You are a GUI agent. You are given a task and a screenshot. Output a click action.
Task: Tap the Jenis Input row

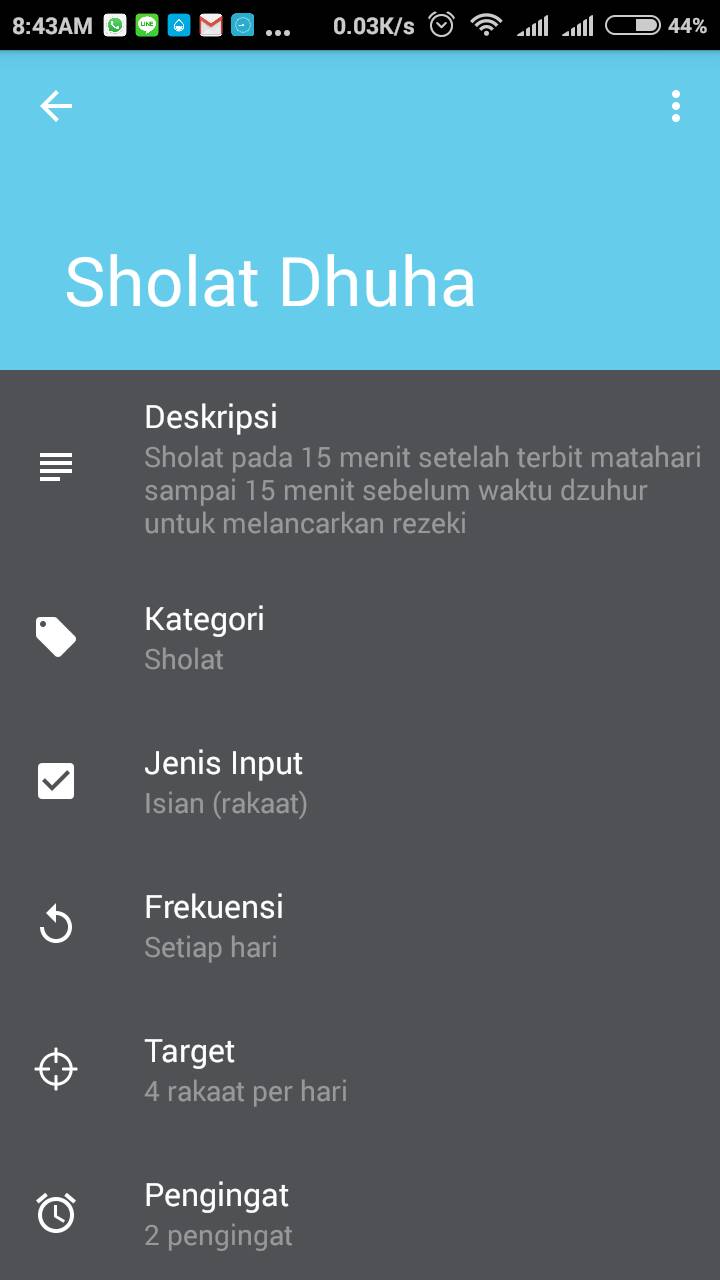pyautogui.click(x=360, y=782)
